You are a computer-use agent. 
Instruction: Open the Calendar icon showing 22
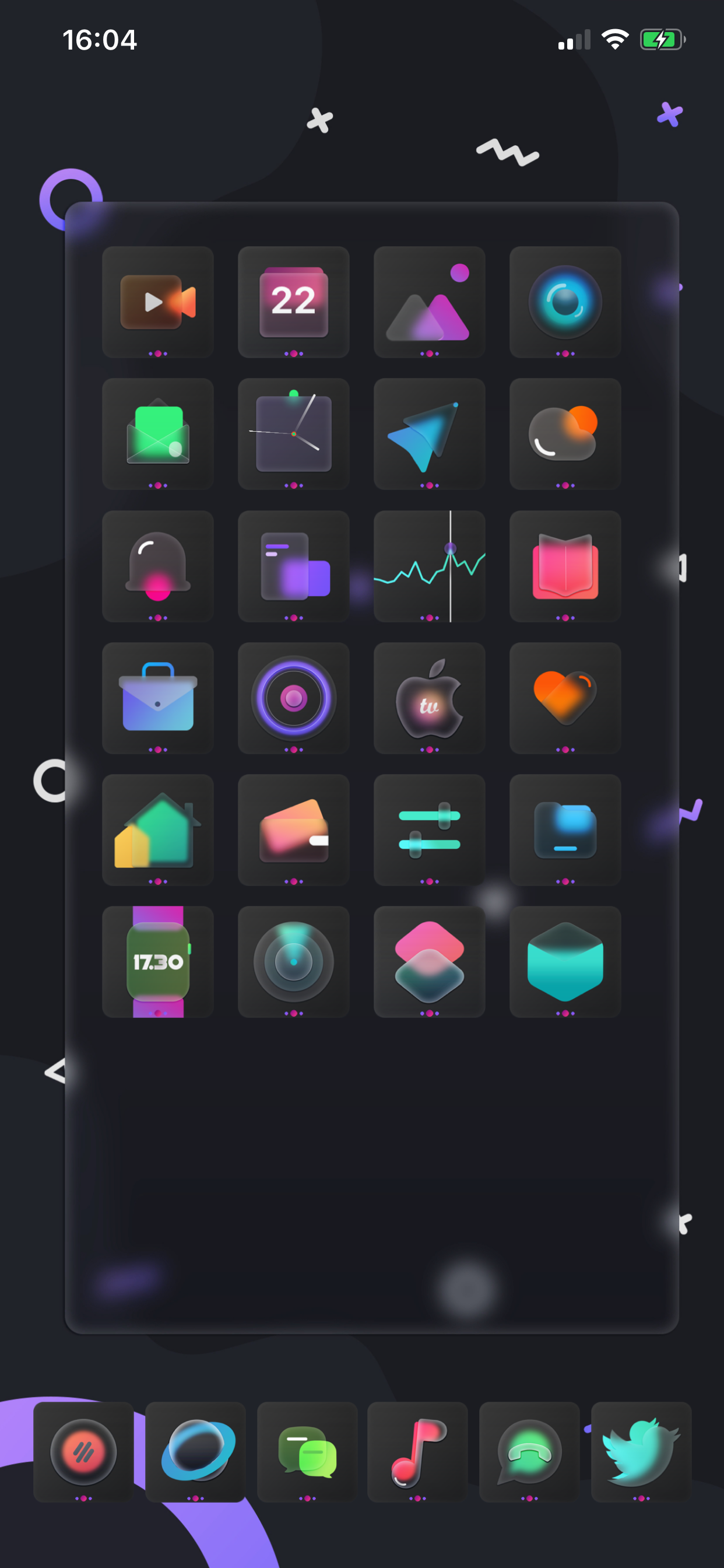(x=293, y=302)
